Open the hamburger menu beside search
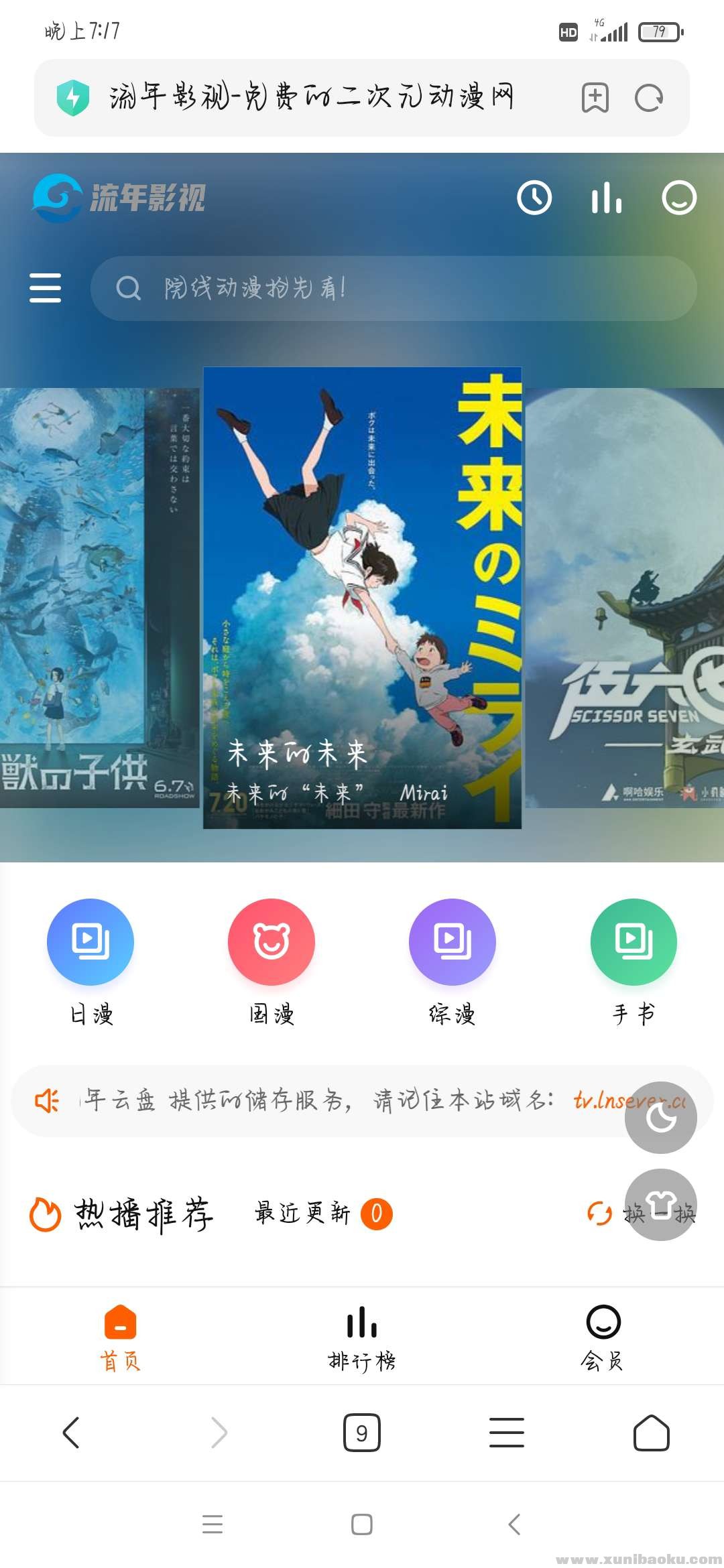 click(x=46, y=288)
